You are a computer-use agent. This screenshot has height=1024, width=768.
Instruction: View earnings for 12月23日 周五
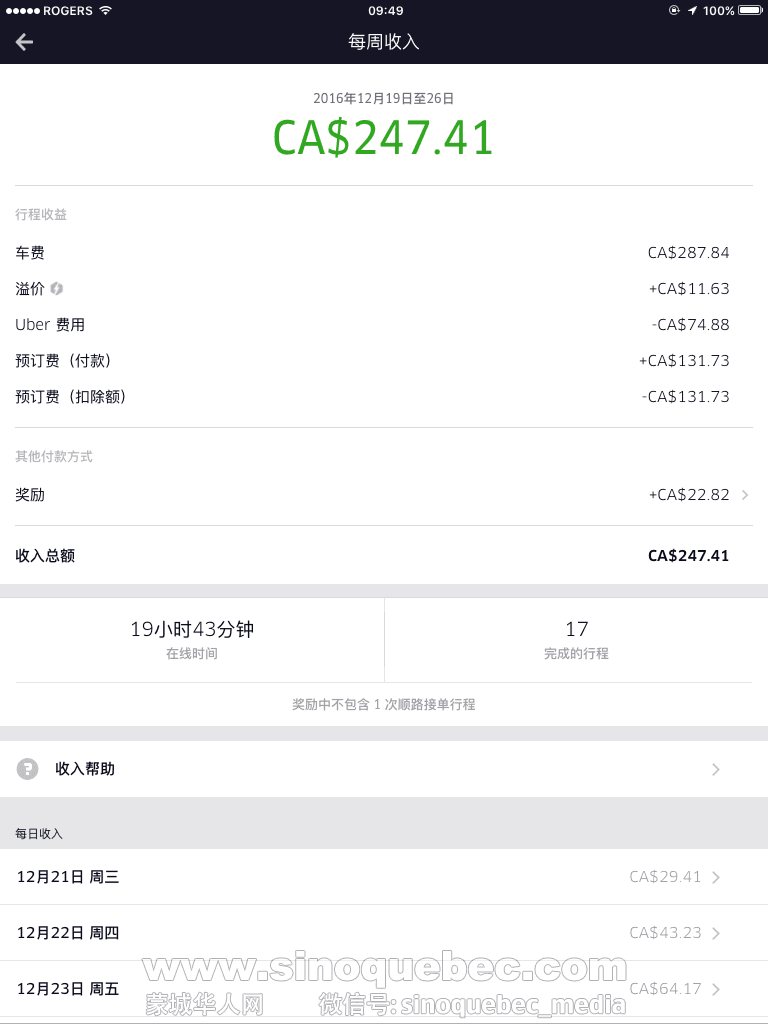pyautogui.click(x=384, y=989)
